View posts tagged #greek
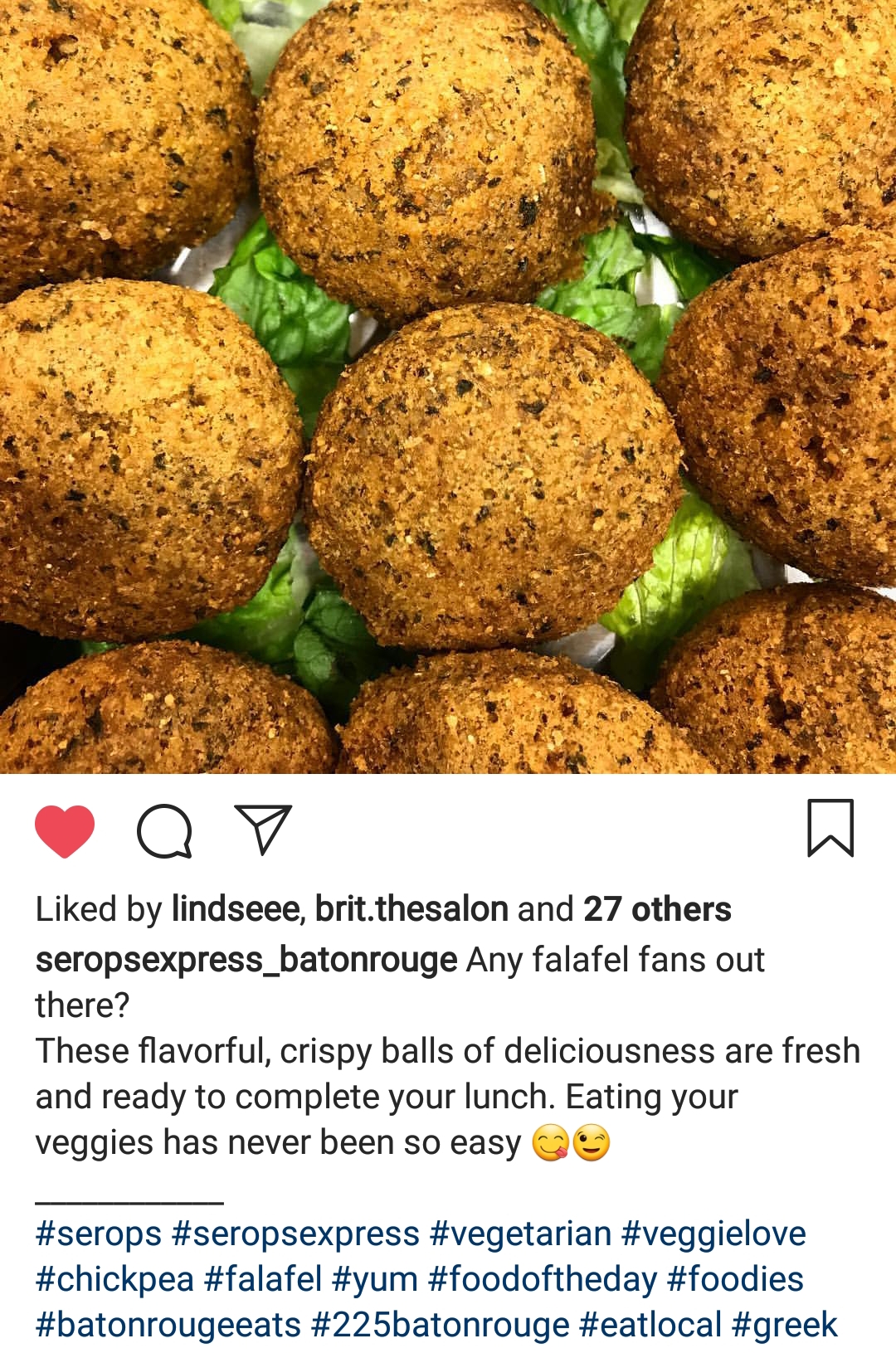This screenshot has width=896, height=1353. (785, 1325)
